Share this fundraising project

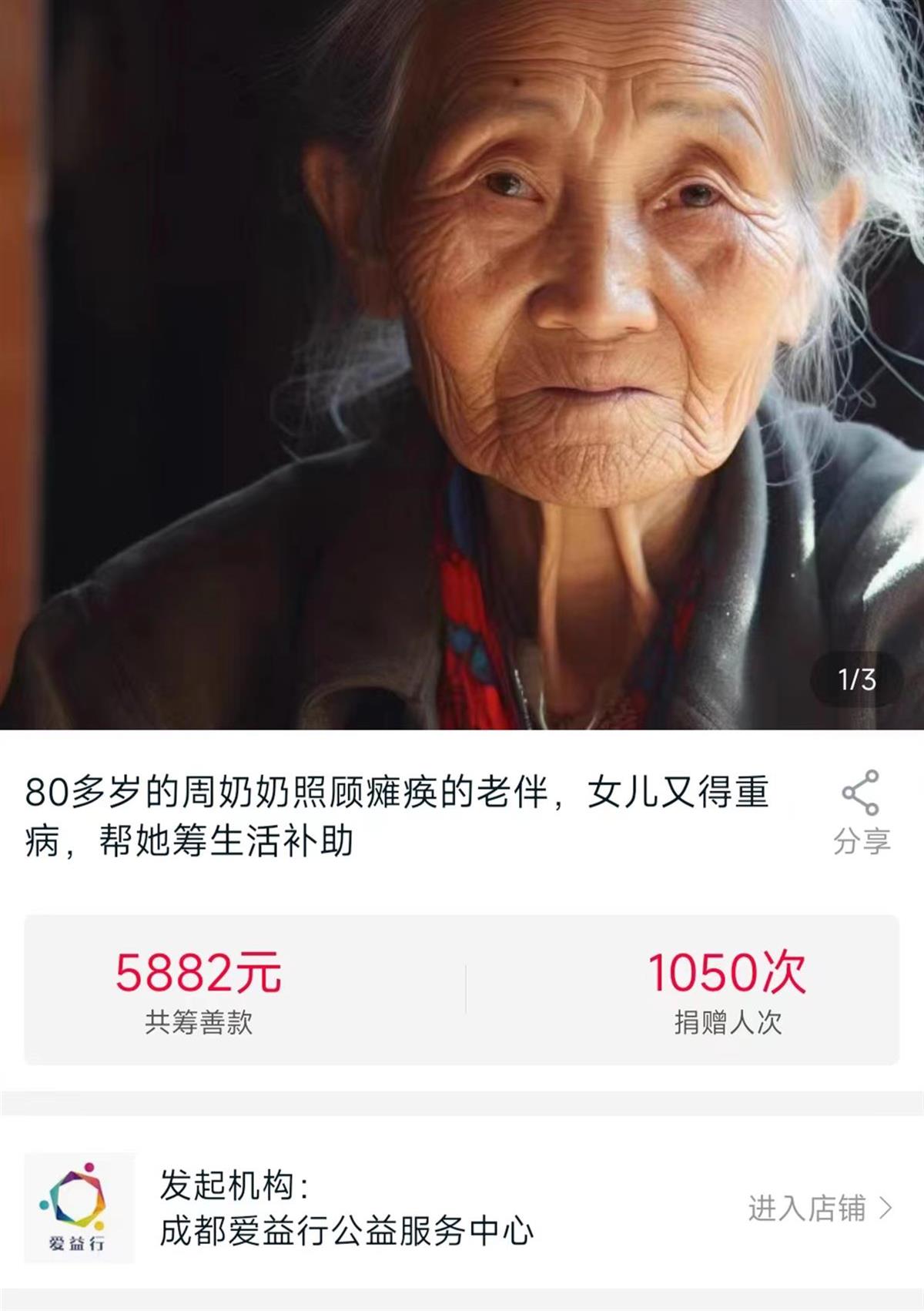861,812
